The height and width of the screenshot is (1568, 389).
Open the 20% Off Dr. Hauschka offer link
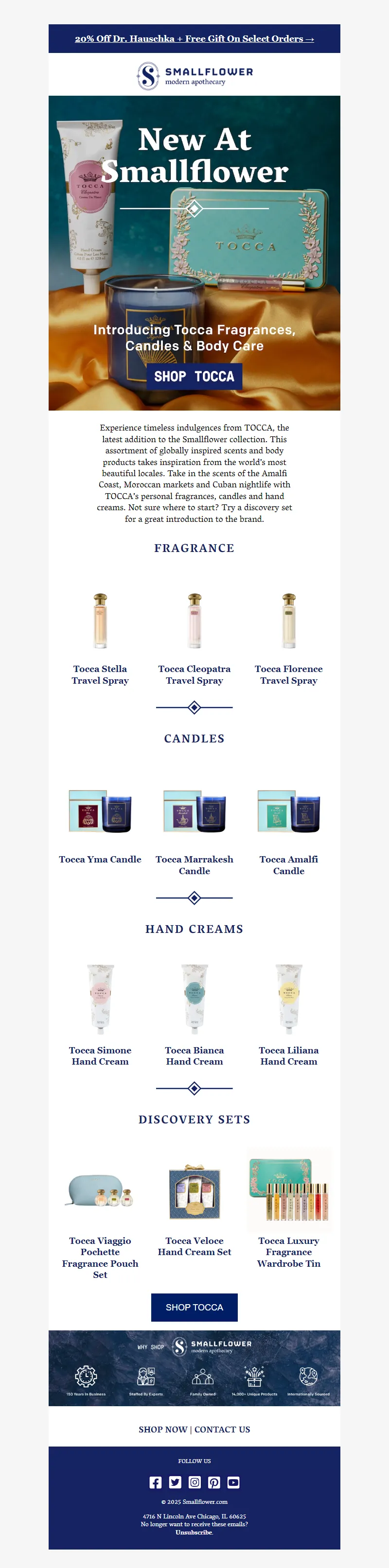(x=194, y=39)
